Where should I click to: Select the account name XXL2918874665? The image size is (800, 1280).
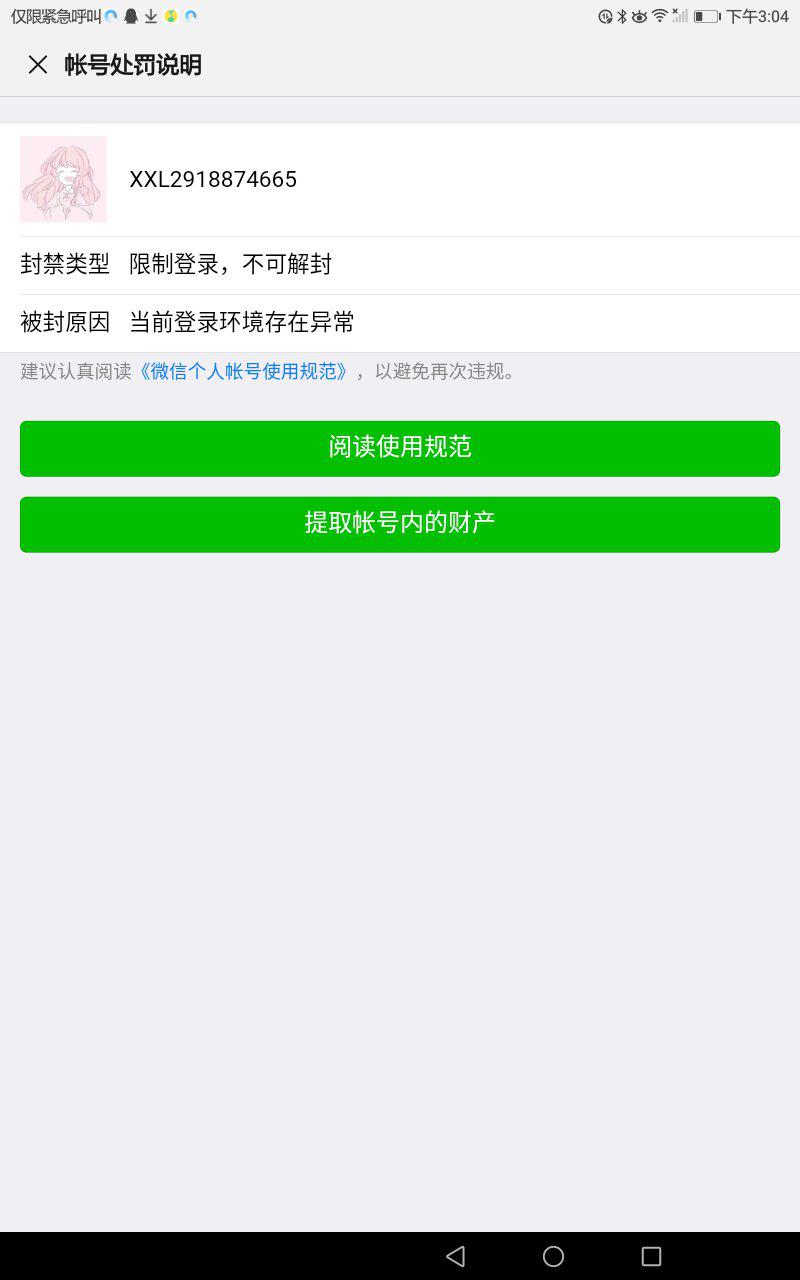click(x=212, y=179)
